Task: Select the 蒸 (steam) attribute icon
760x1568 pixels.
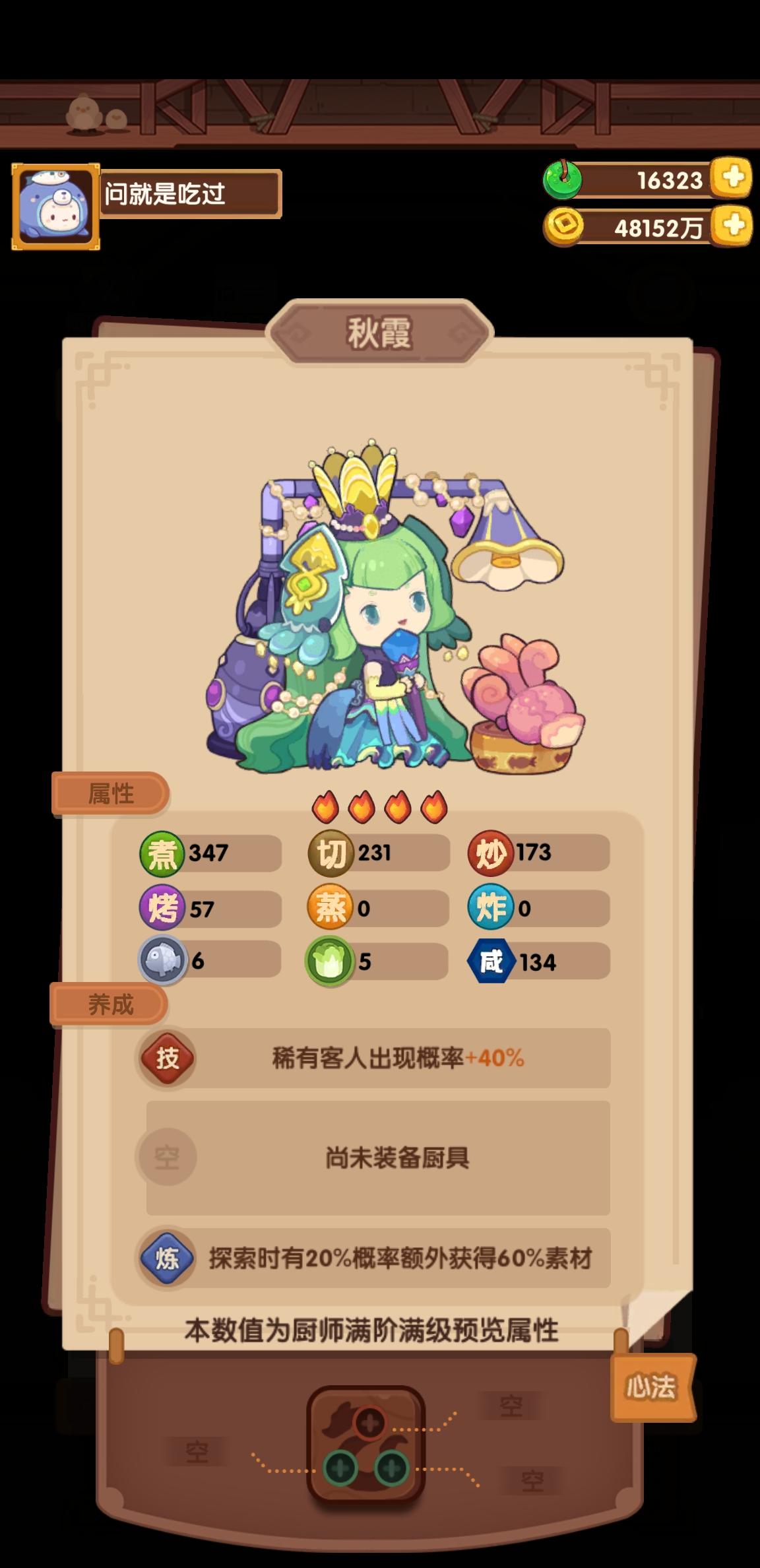Action: 330,907
